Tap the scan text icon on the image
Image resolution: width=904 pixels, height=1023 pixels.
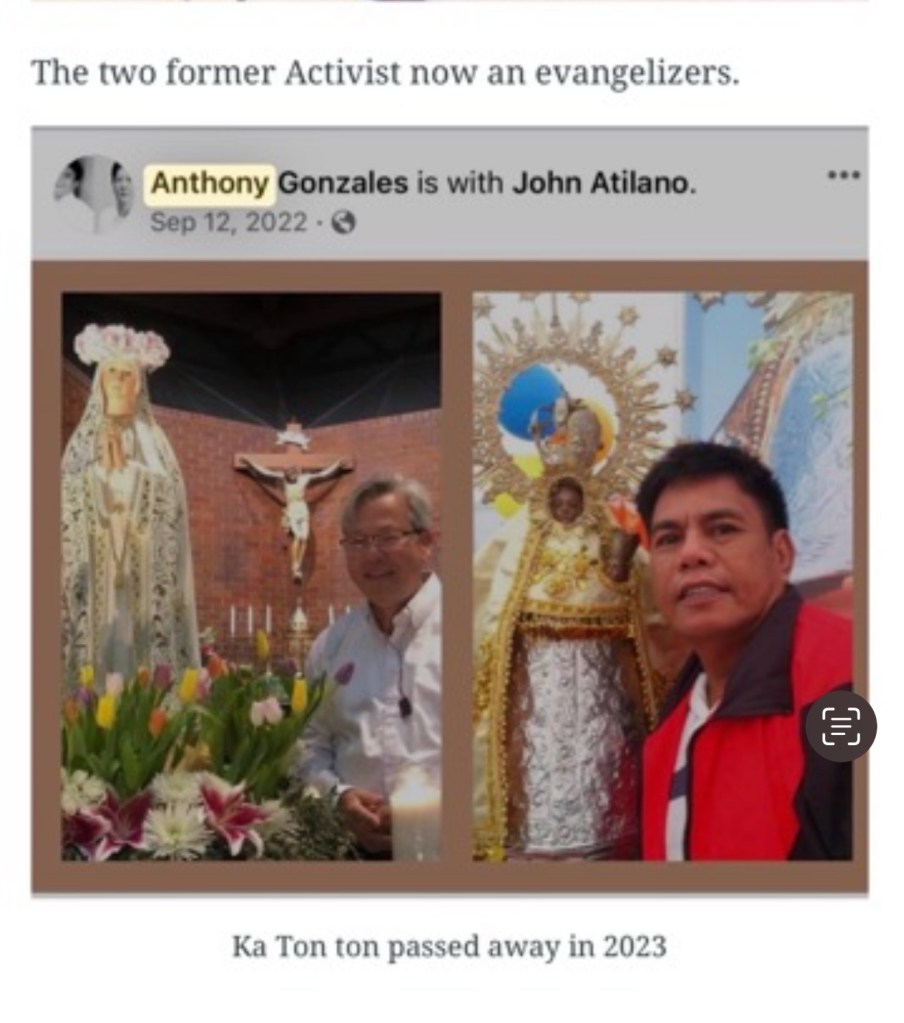coord(840,727)
